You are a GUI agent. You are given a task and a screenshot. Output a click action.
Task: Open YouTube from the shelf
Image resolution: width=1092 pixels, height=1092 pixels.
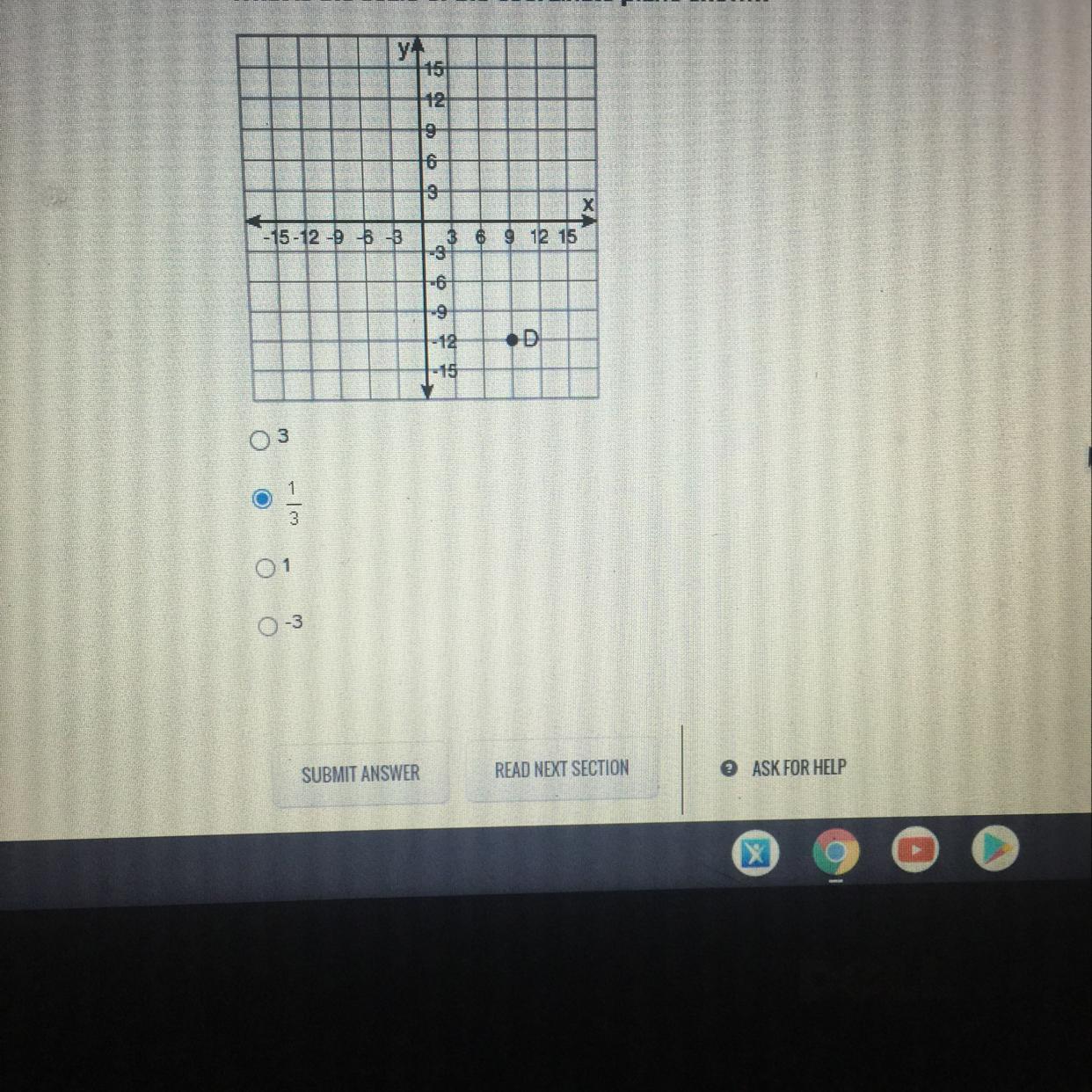(915, 850)
